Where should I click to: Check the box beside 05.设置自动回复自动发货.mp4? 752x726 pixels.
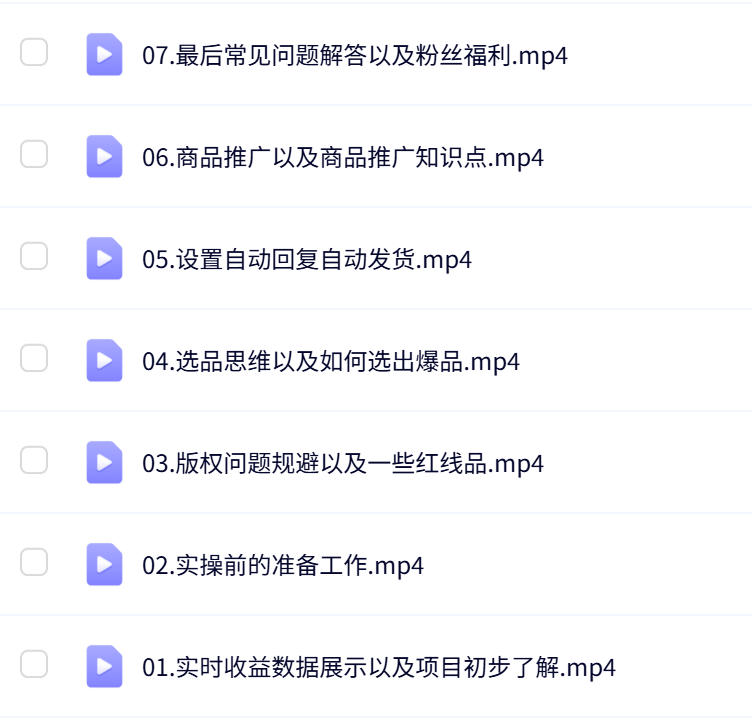point(34,256)
